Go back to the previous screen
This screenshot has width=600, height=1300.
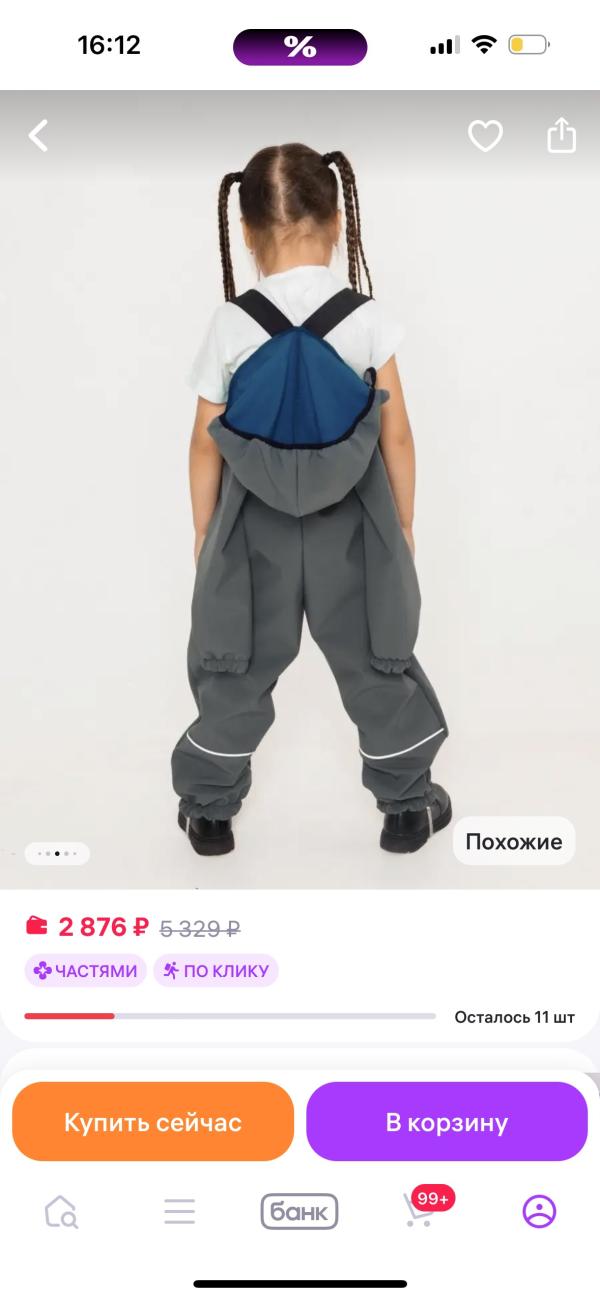[x=38, y=136]
